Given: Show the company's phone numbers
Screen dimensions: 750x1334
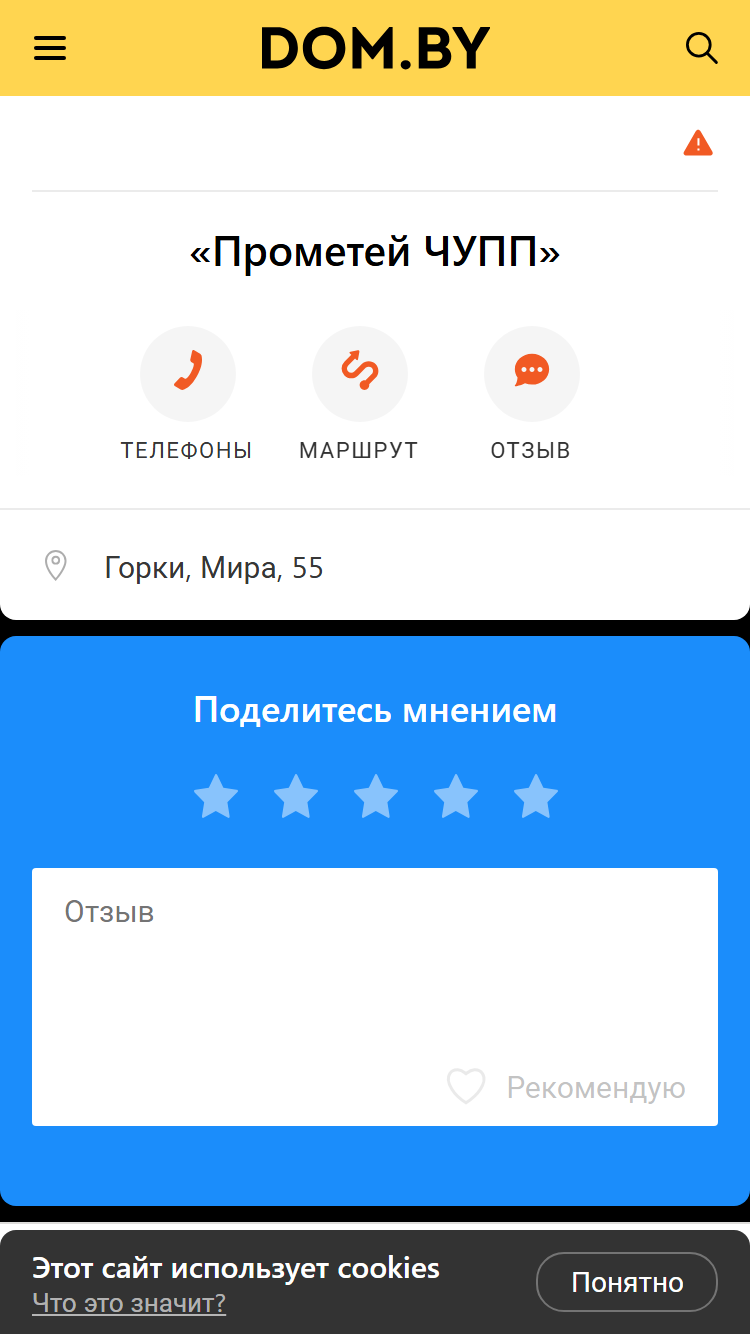Looking at the screenshot, I should (187, 394).
